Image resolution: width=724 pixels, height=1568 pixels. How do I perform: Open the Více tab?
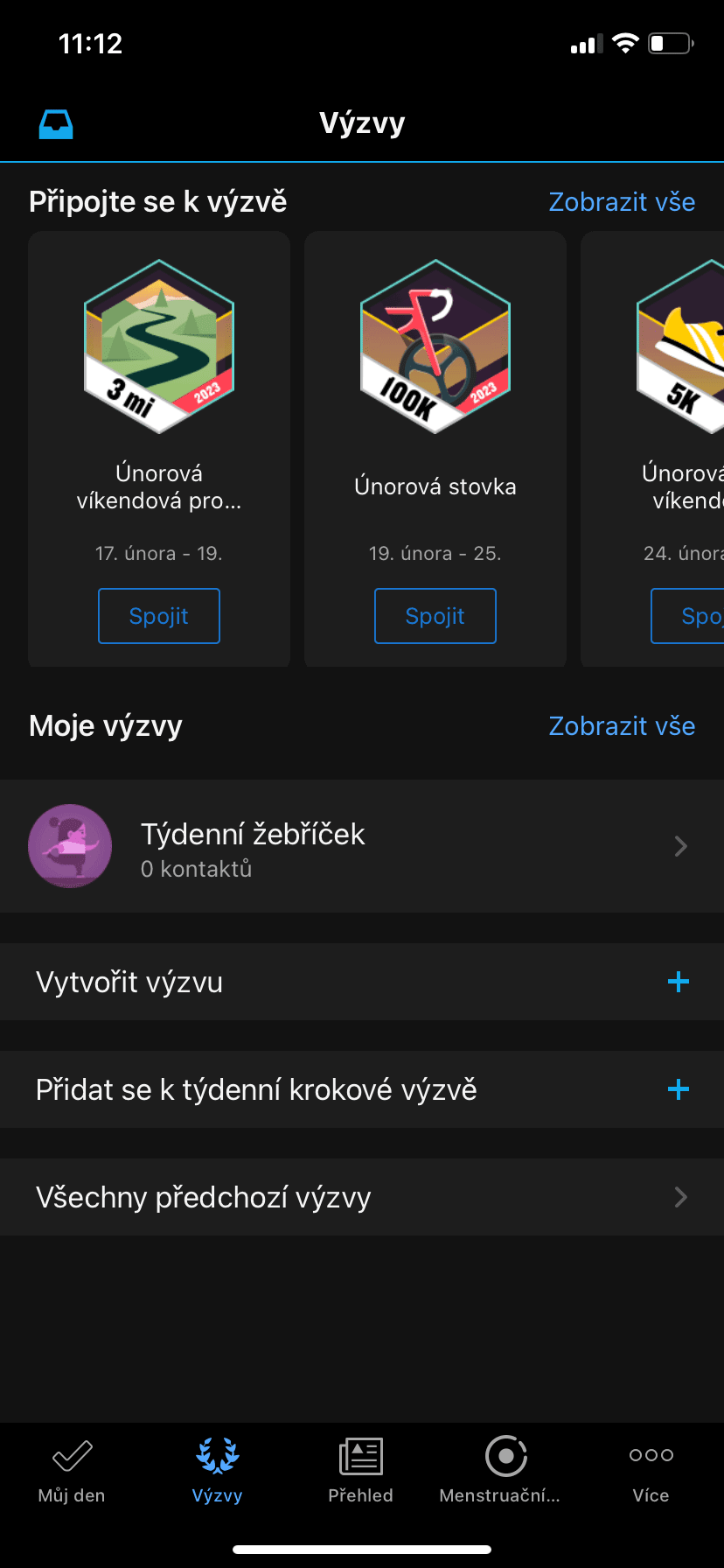(651, 1472)
